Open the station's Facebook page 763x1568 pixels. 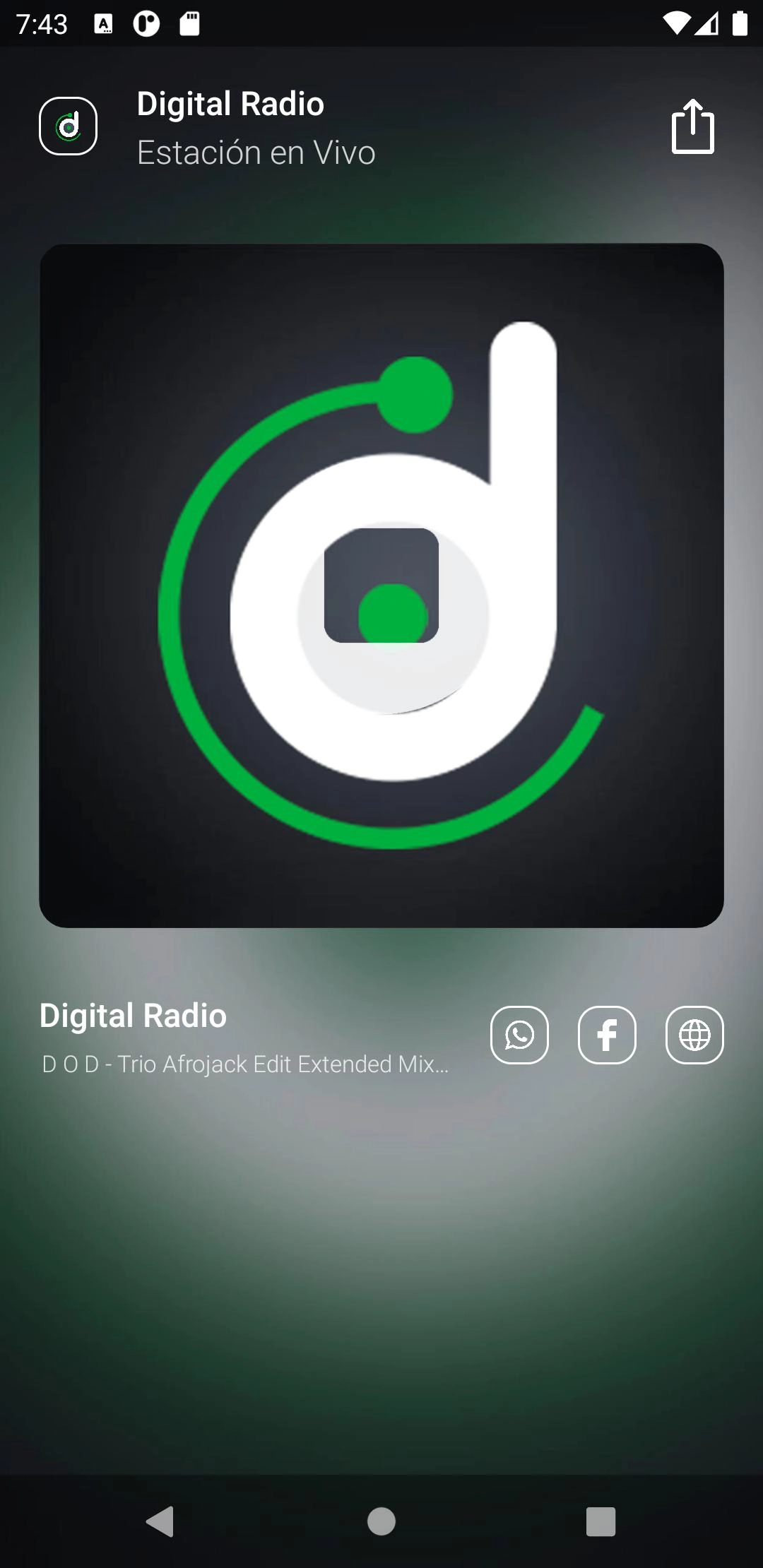point(607,1035)
